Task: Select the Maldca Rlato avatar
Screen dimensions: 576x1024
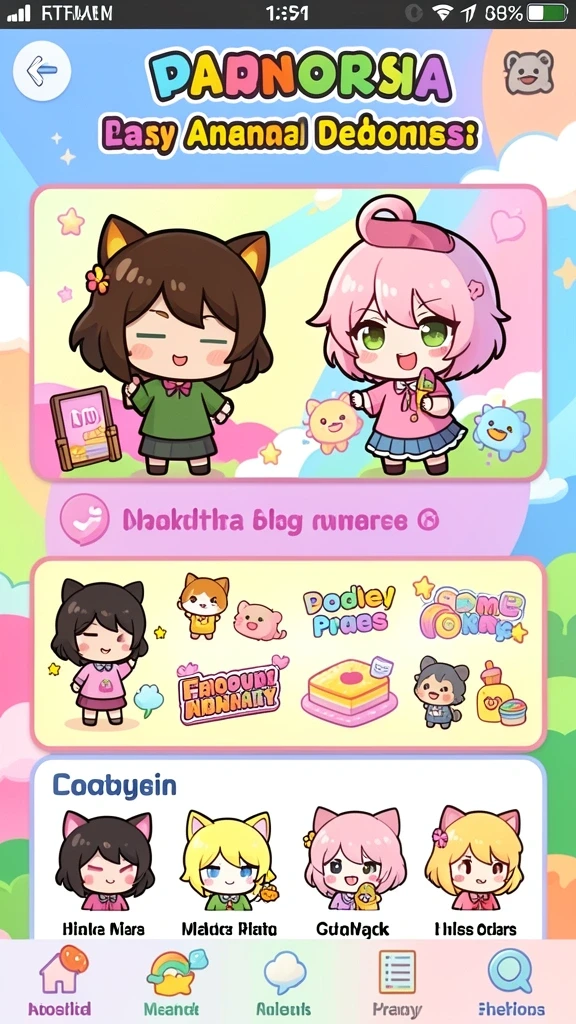Action: pyautogui.click(x=229, y=872)
